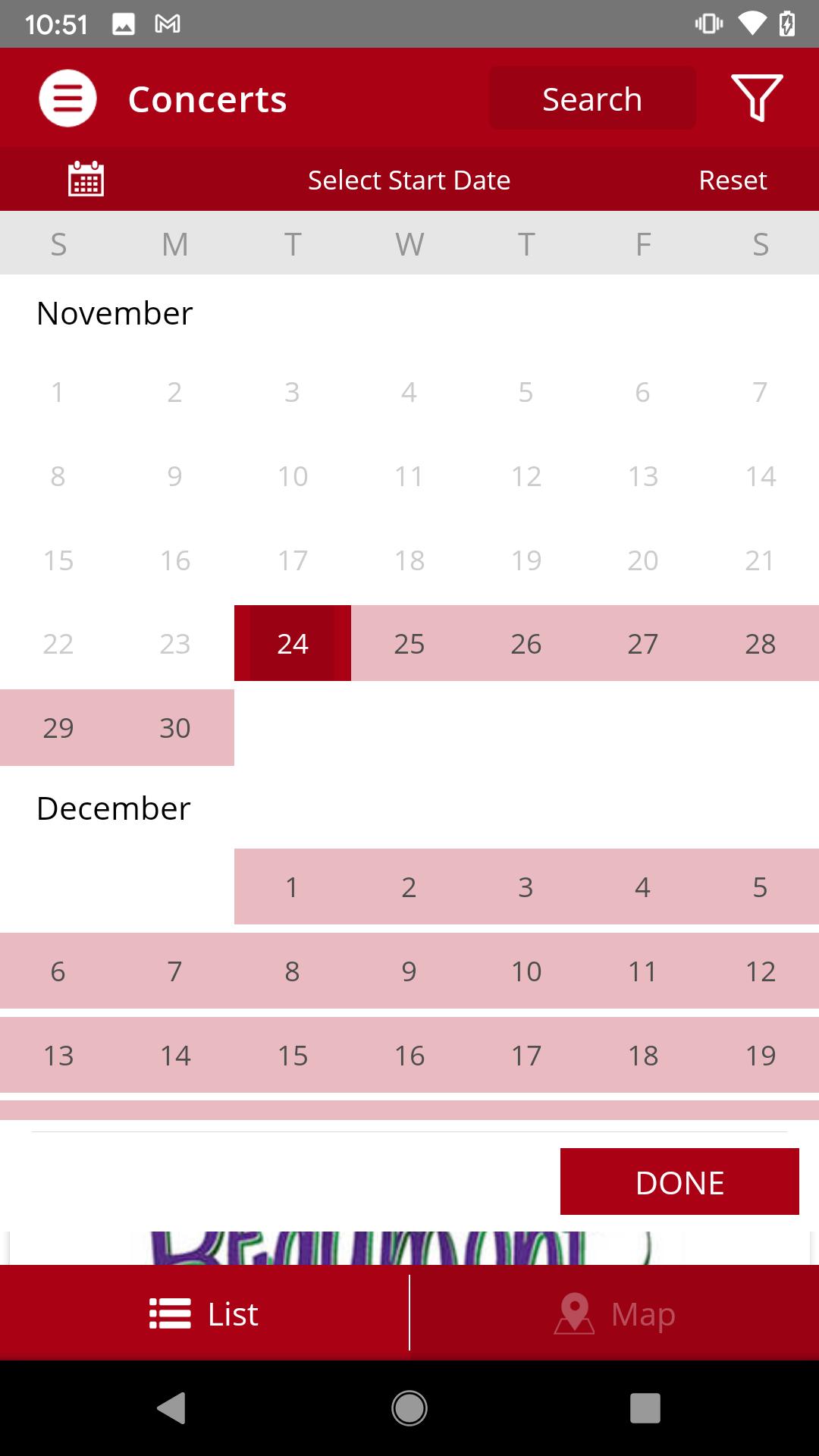Choose December 10
Viewport: 819px width, 1456px height.
click(526, 971)
